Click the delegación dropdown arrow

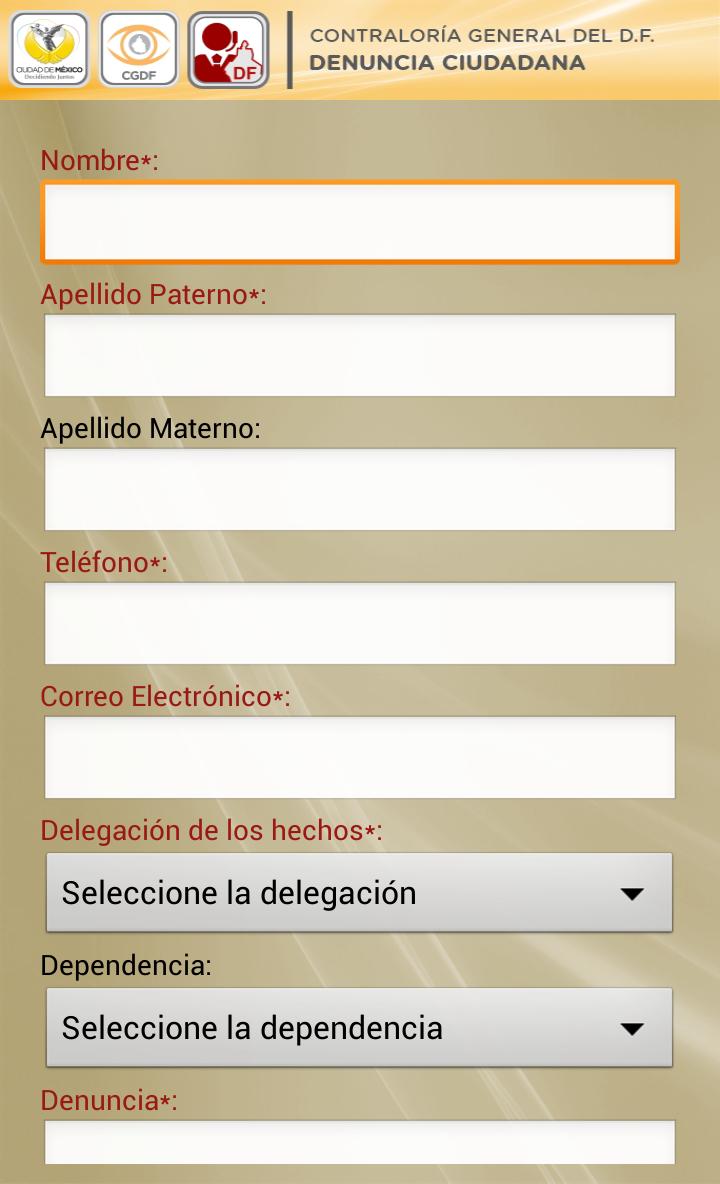point(634,892)
